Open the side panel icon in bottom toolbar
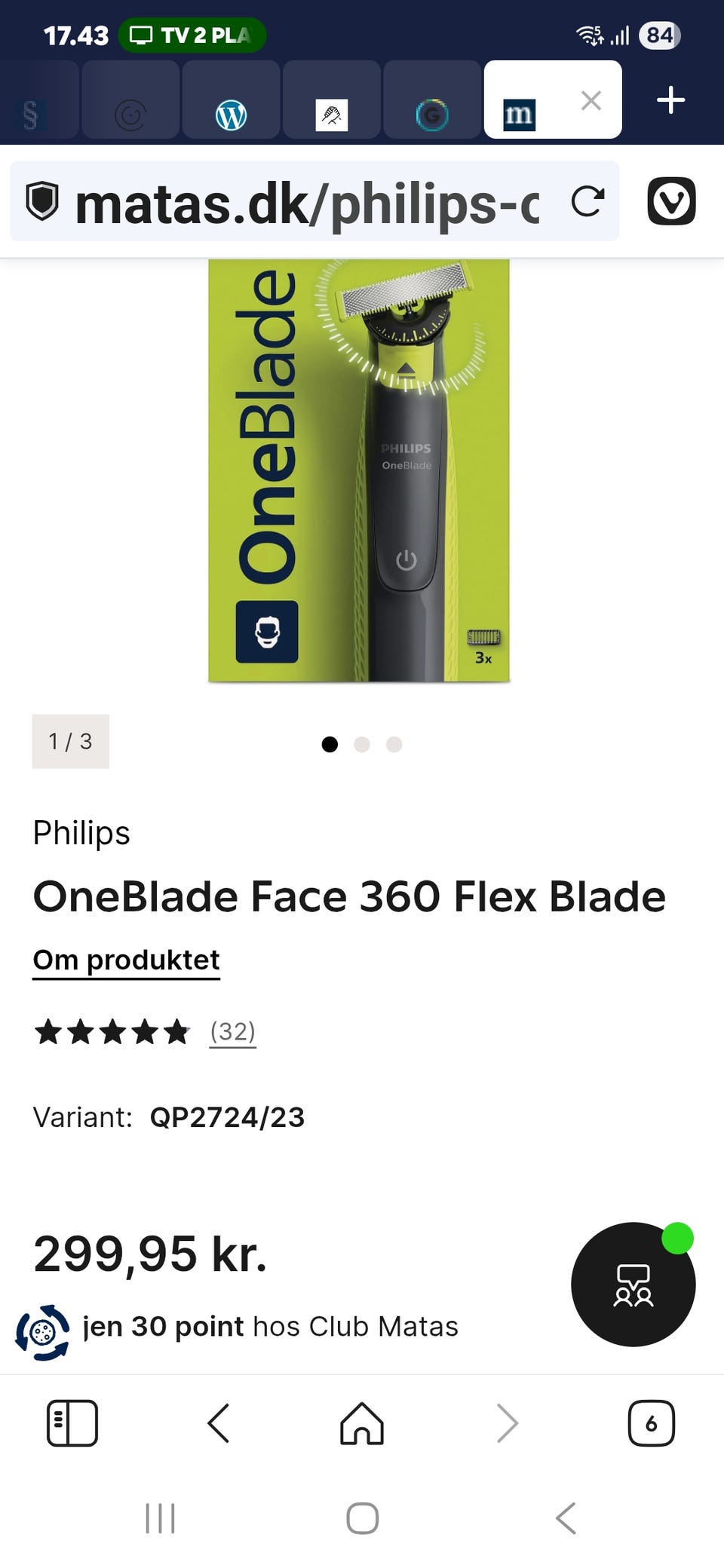This screenshot has width=724, height=1568. click(73, 1423)
